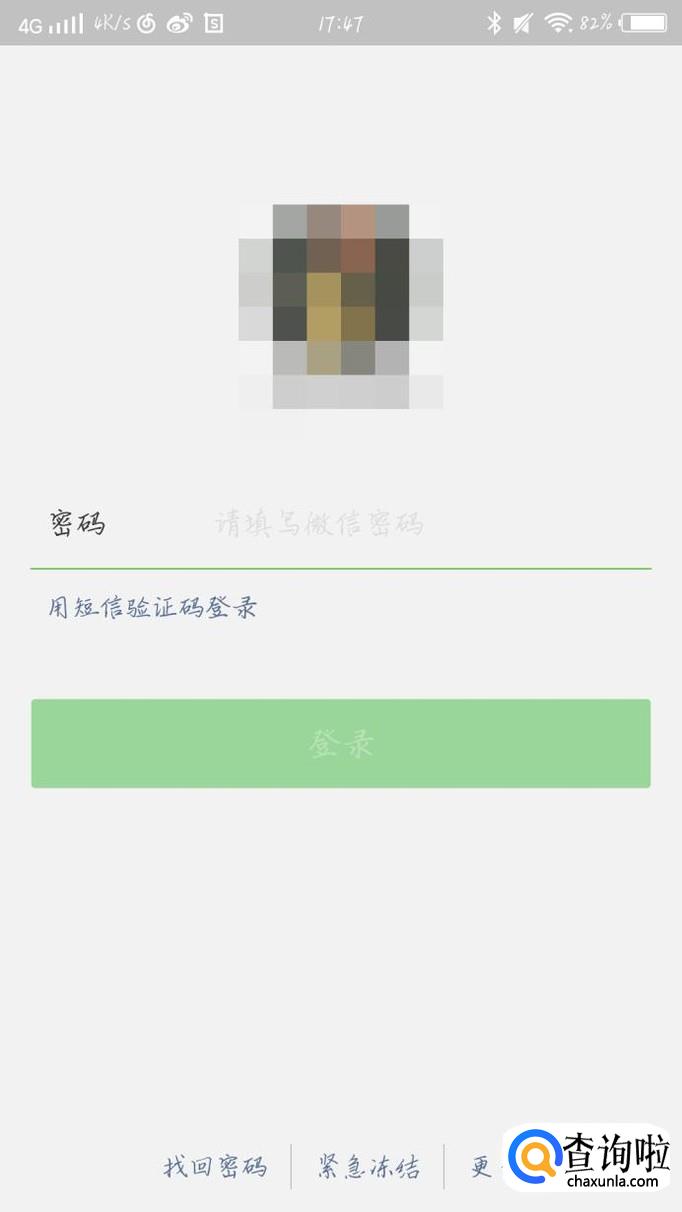
Task: Open 找回密码 to recover password
Action: pyautogui.click(x=215, y=1166)
